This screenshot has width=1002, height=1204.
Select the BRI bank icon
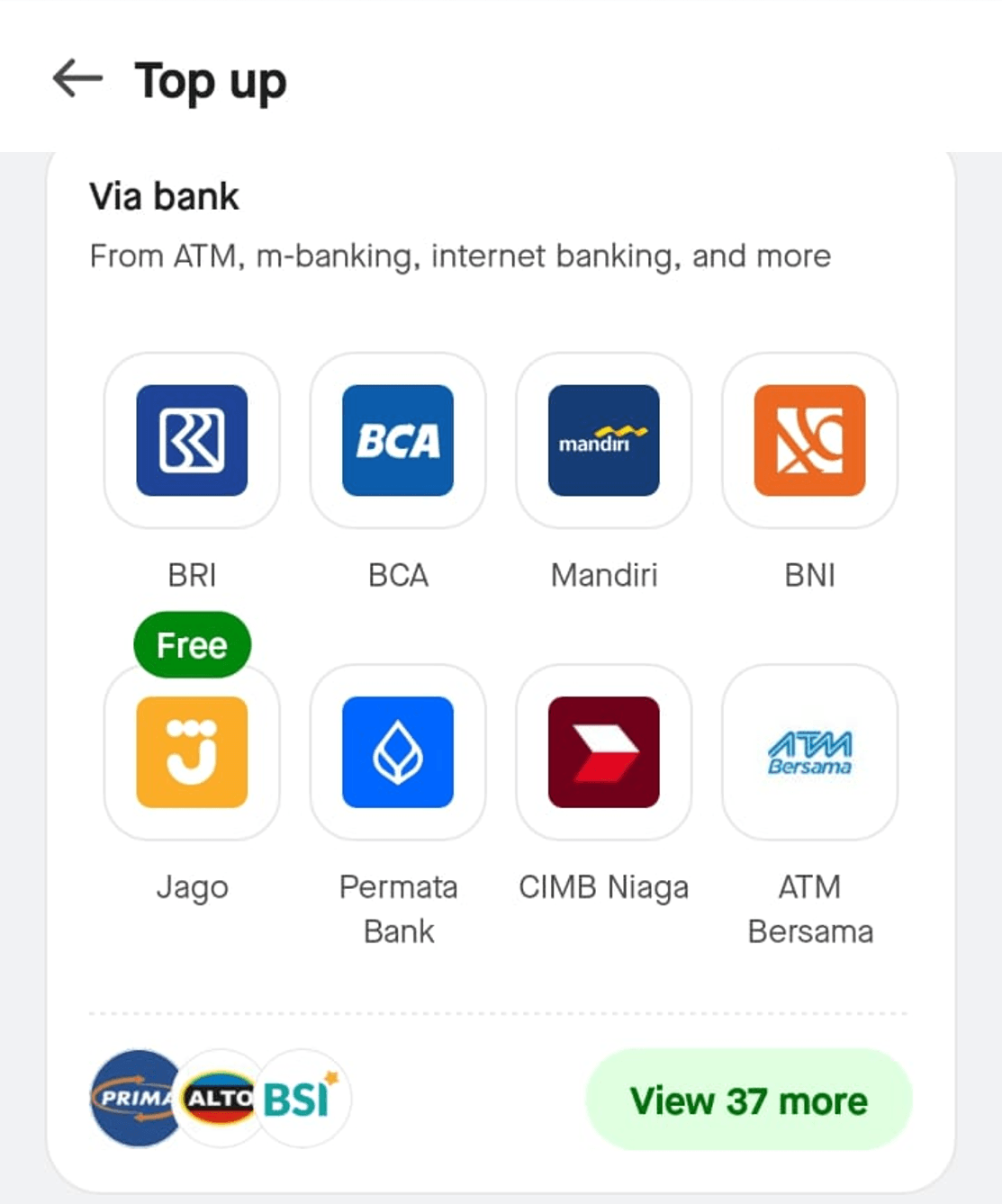(190, 441)
